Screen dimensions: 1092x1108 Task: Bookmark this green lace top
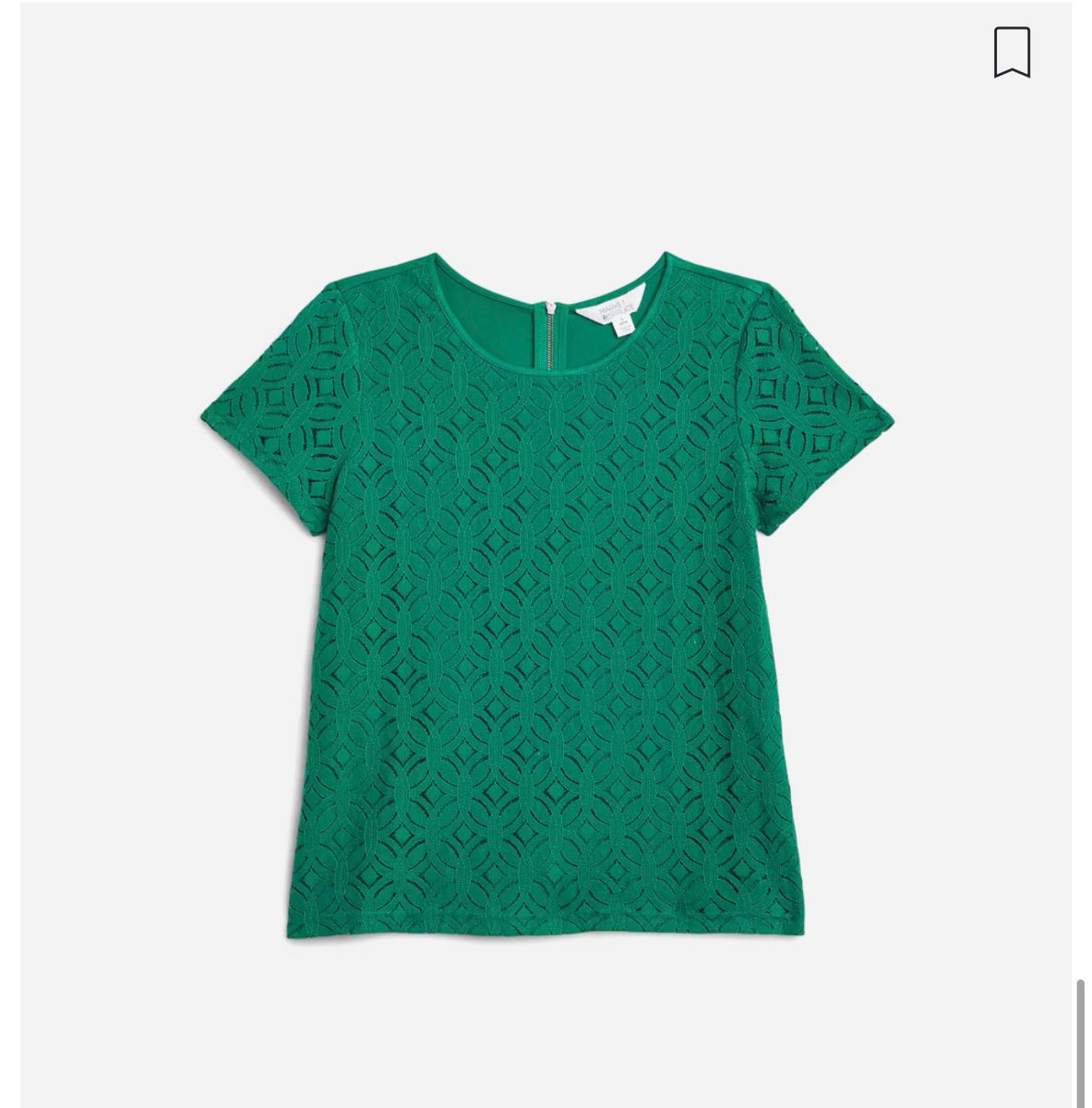[x=1012, y=53]
